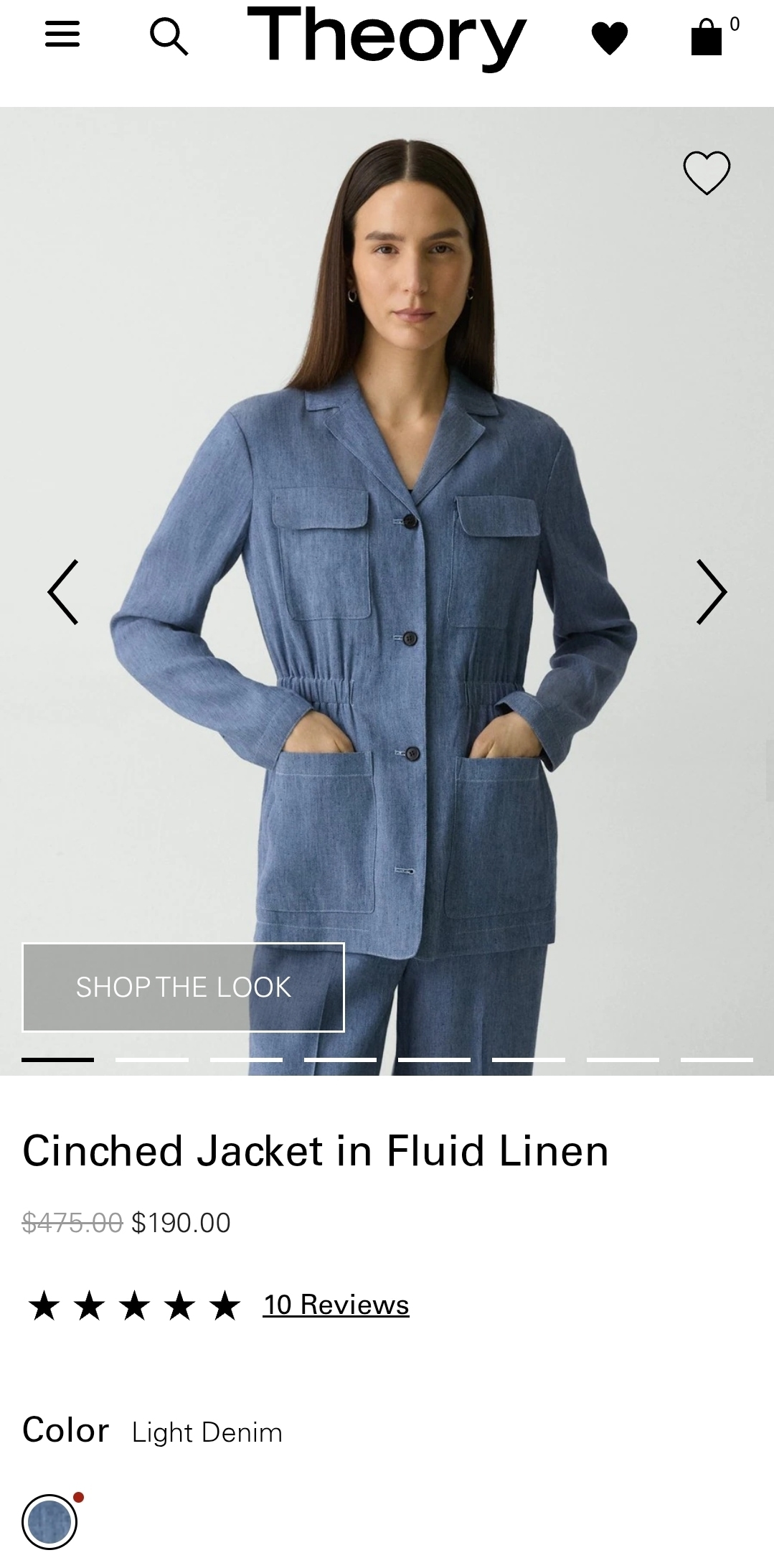Open the search magnifier
The height and width of the screenshot is (1568, 774).
tap(169, 36)
